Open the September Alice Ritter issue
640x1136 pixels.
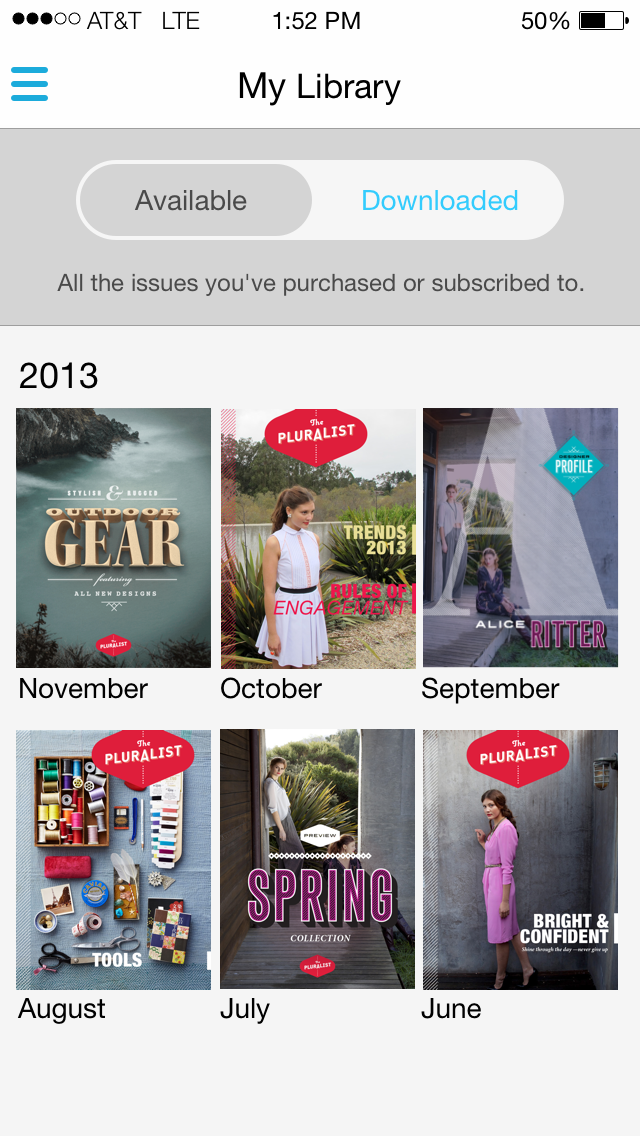(x=520, y=538)
